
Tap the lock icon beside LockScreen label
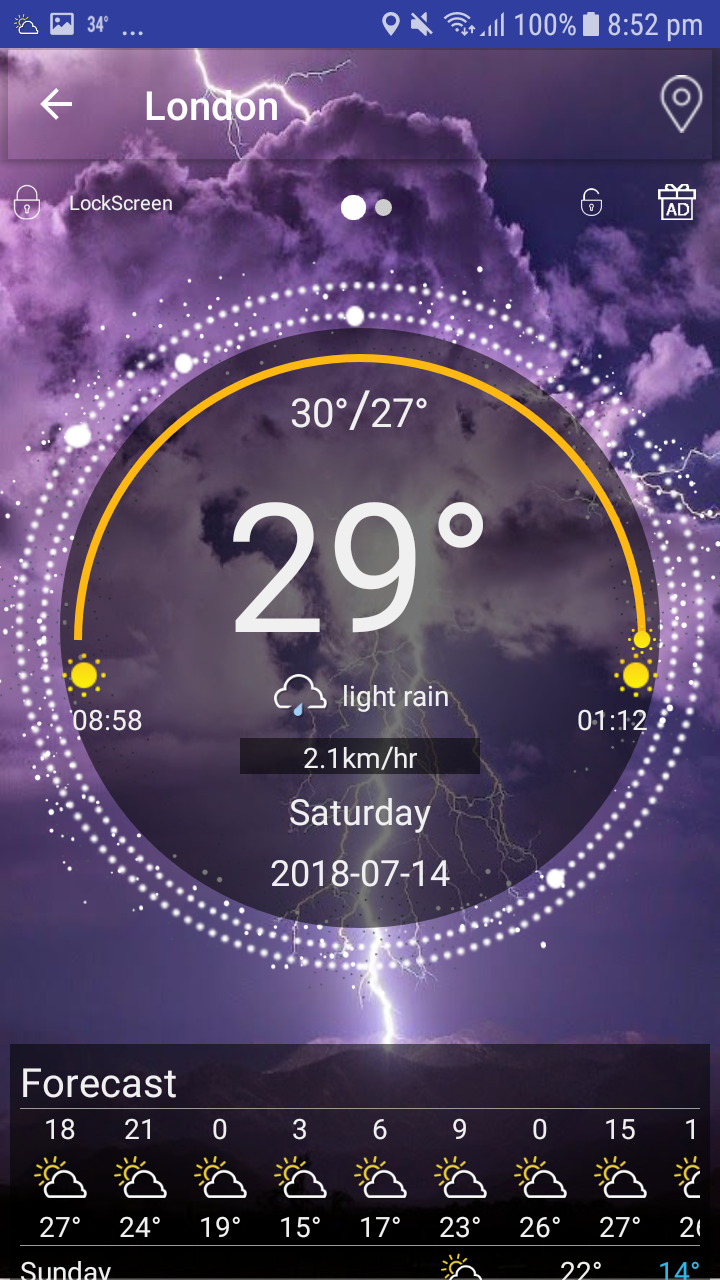26,203
